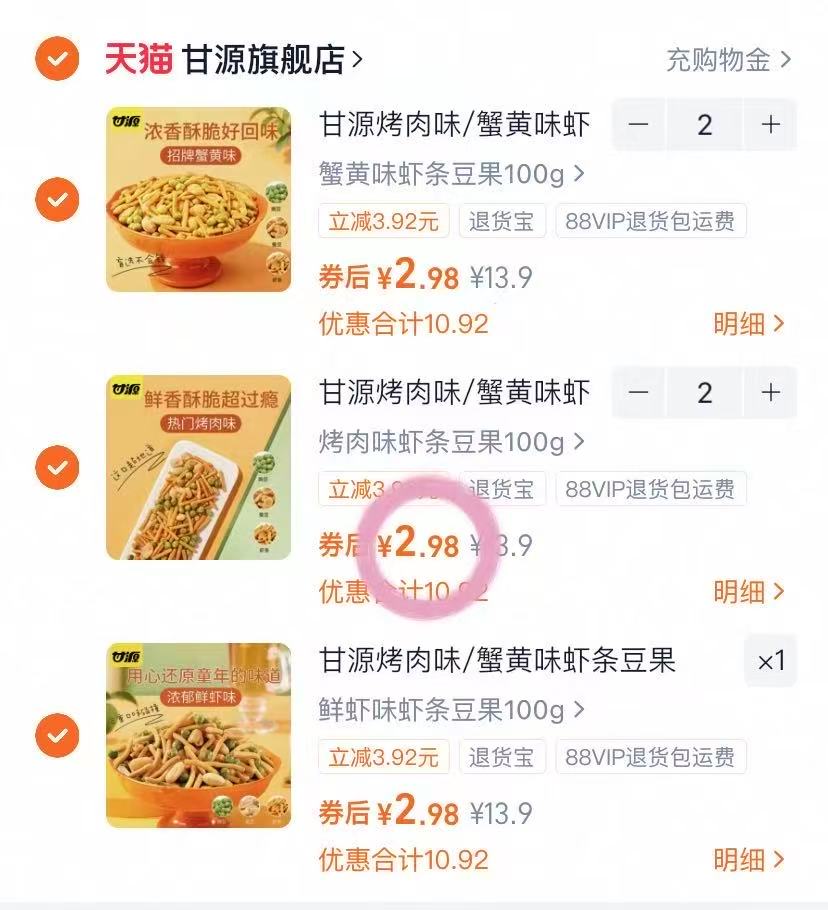Deselect the 烤肉味虾条豆果100g item checkbox

click(x=58, y=467)
